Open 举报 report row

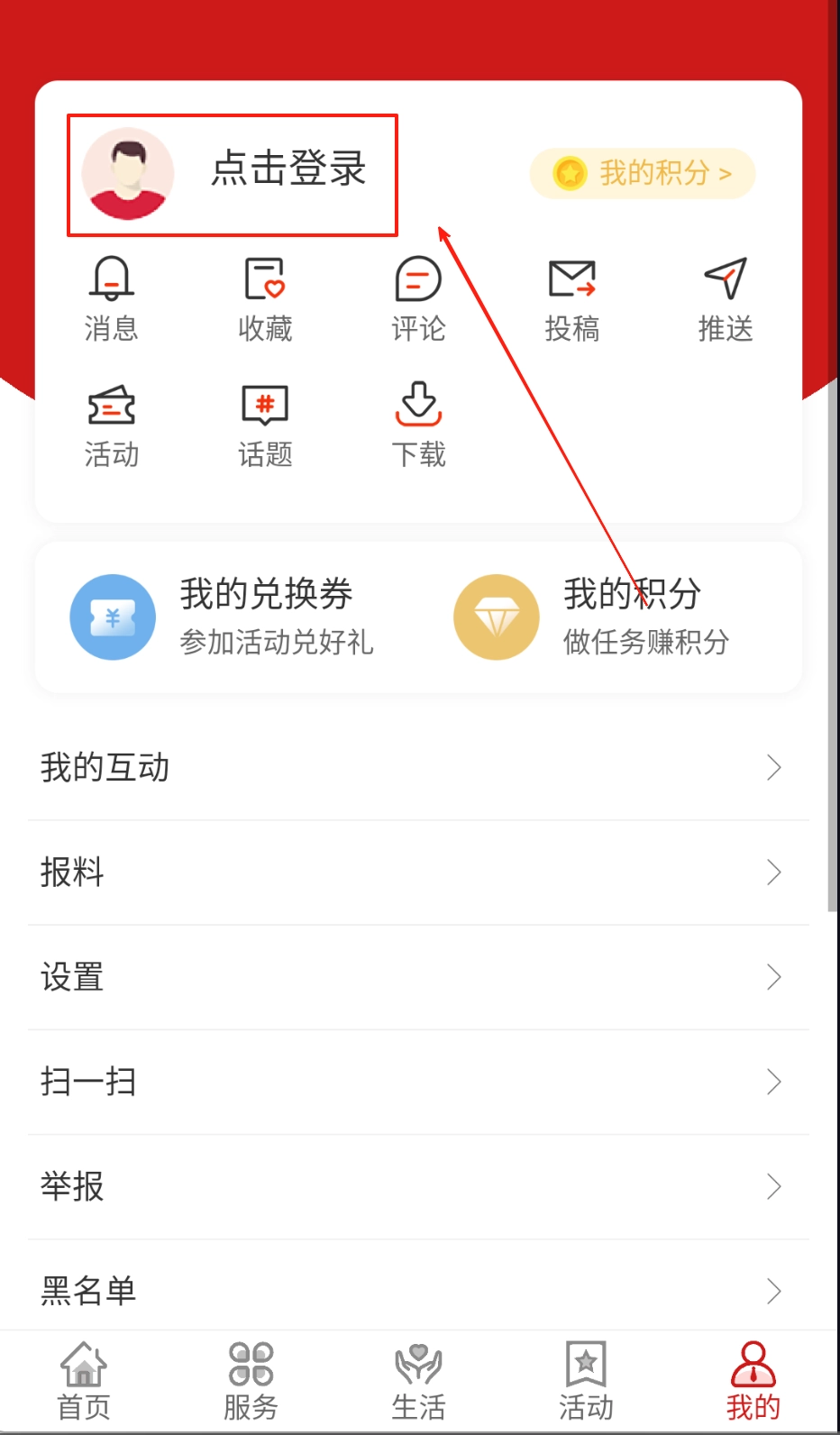(x=418, y=1186)
